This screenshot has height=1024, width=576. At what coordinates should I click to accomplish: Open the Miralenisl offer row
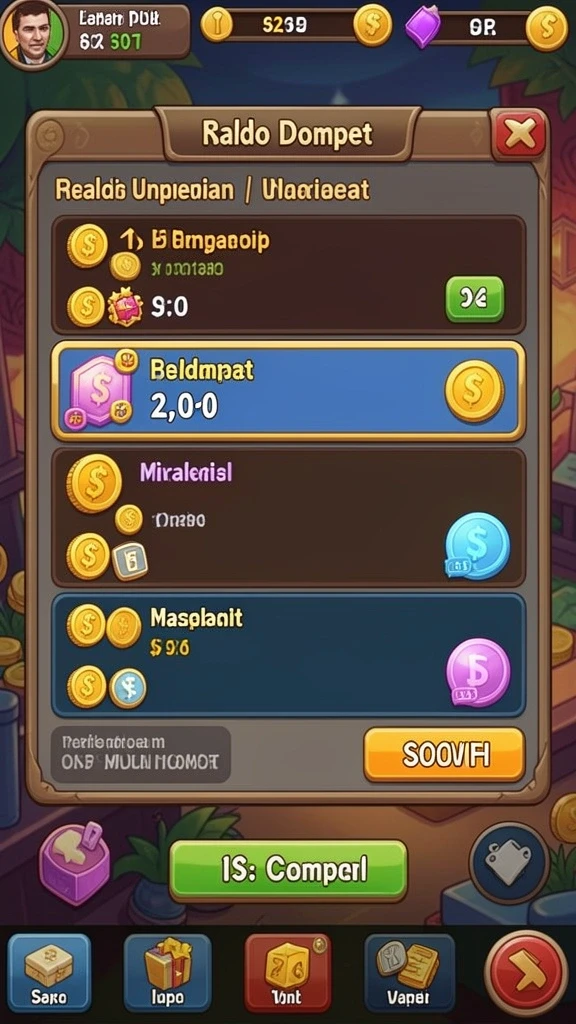(x=288, y=517)
